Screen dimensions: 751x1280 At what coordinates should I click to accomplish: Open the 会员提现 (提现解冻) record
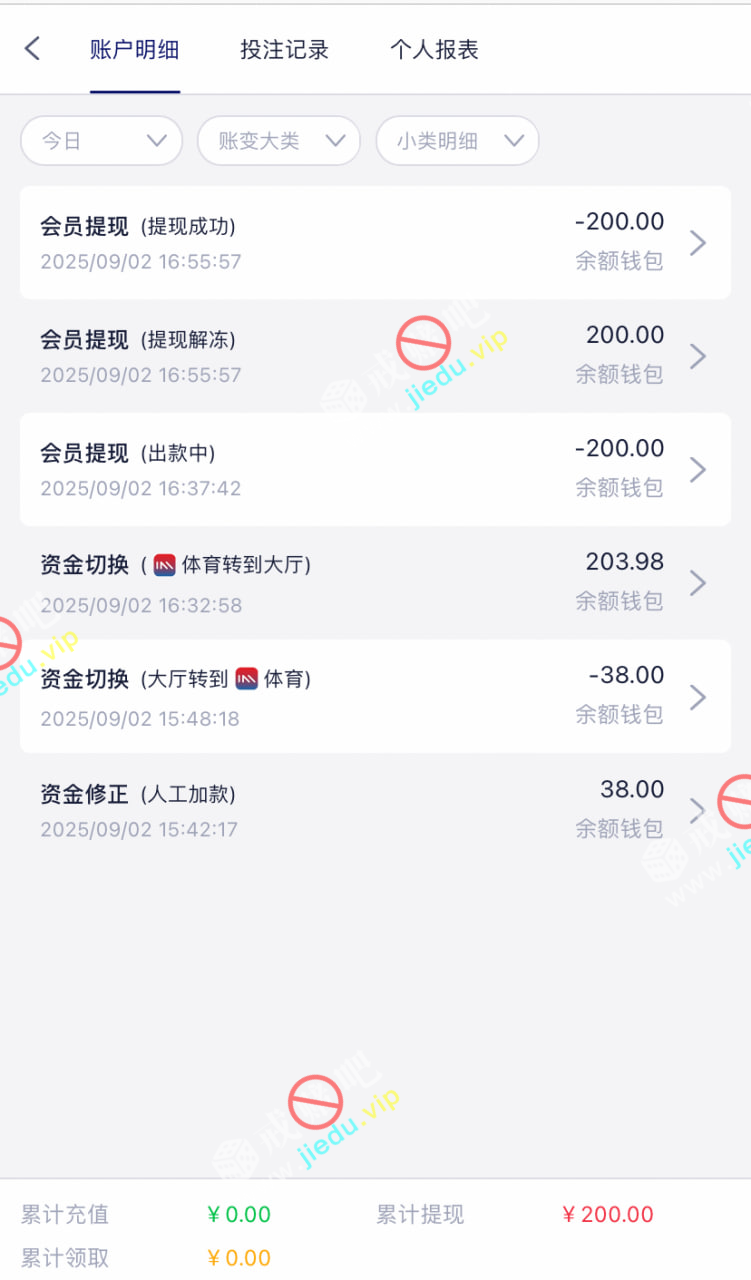tap(375, 355)
